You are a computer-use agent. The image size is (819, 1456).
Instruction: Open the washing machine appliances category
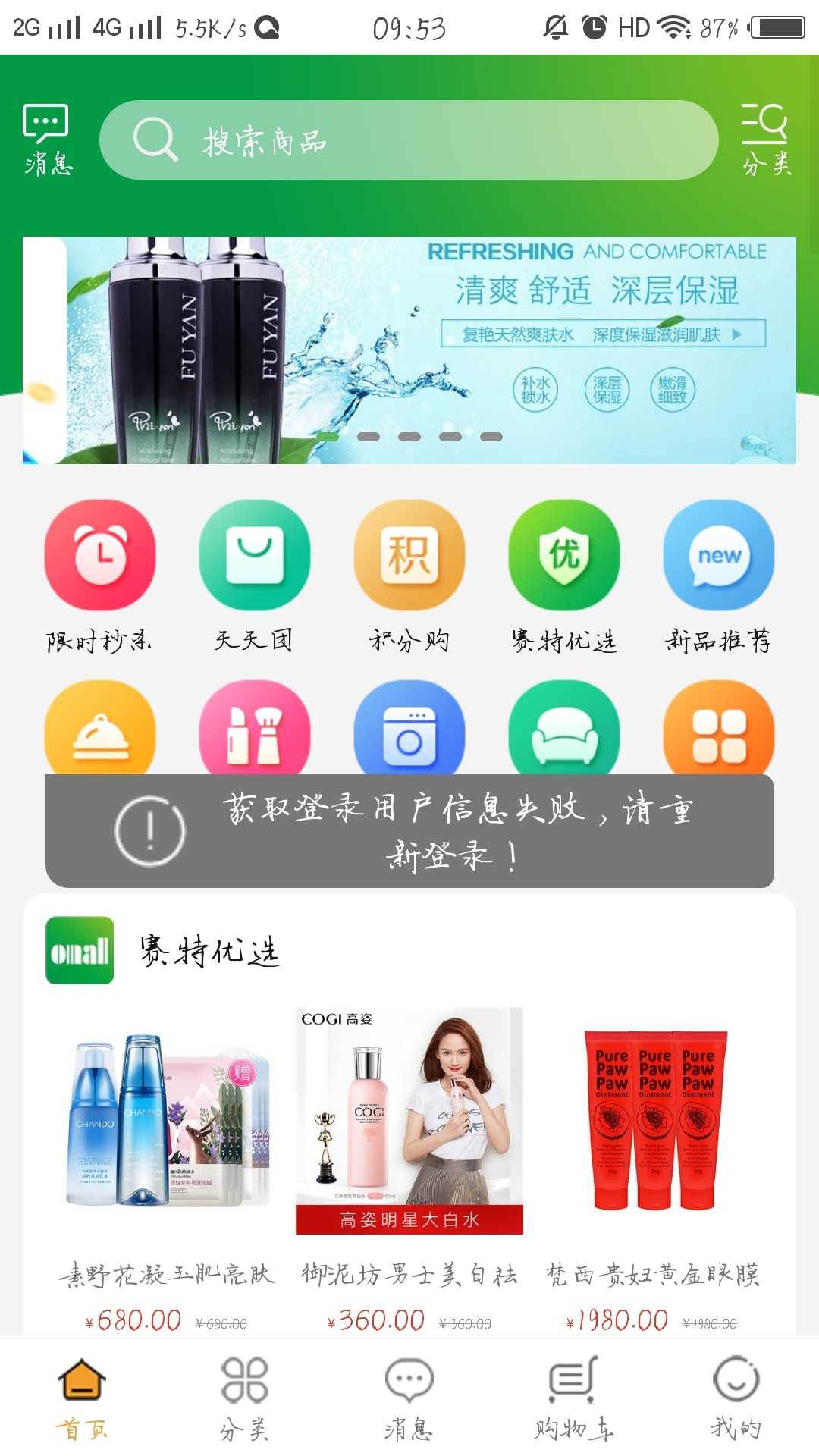click(409, 728)
